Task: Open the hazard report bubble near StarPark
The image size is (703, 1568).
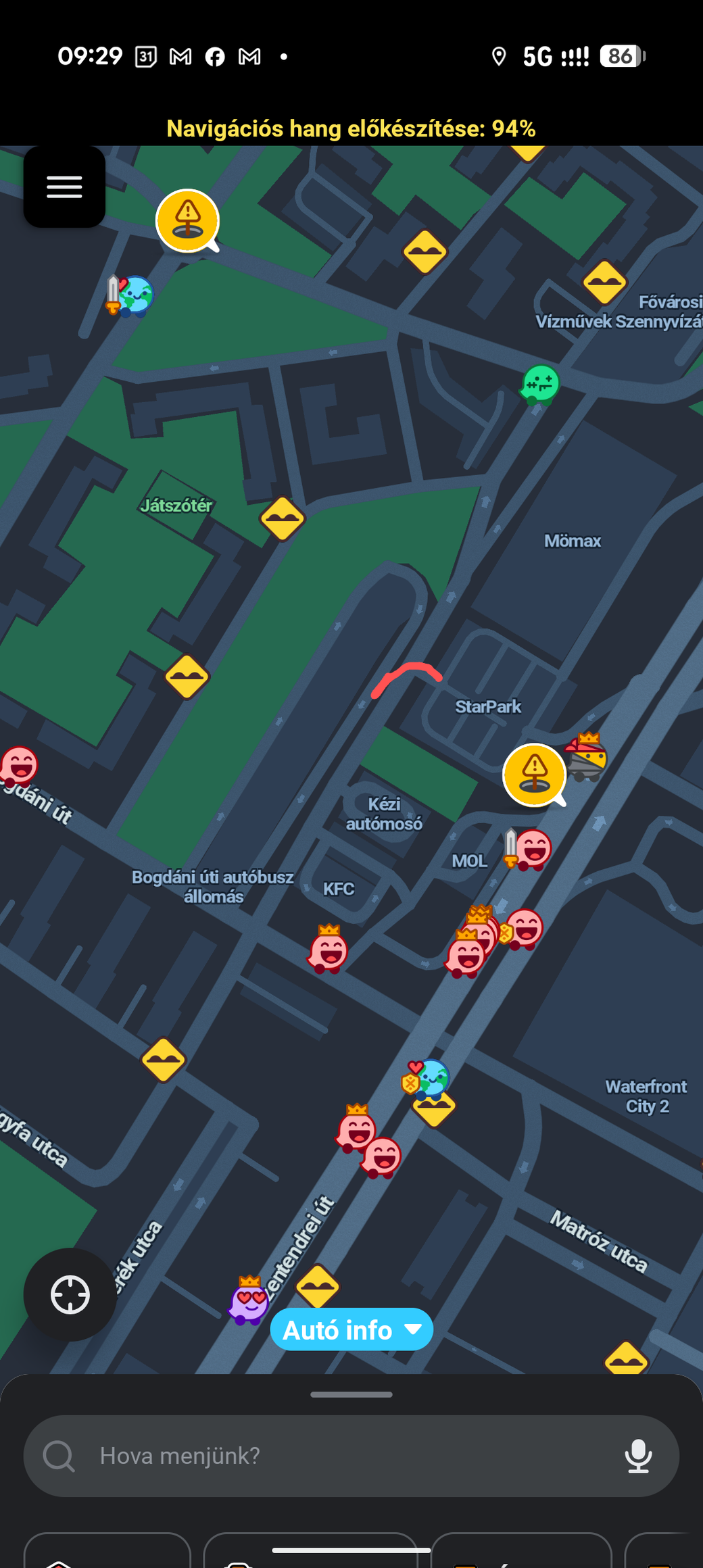Action: pyautogui.click(x=534, y=775)
